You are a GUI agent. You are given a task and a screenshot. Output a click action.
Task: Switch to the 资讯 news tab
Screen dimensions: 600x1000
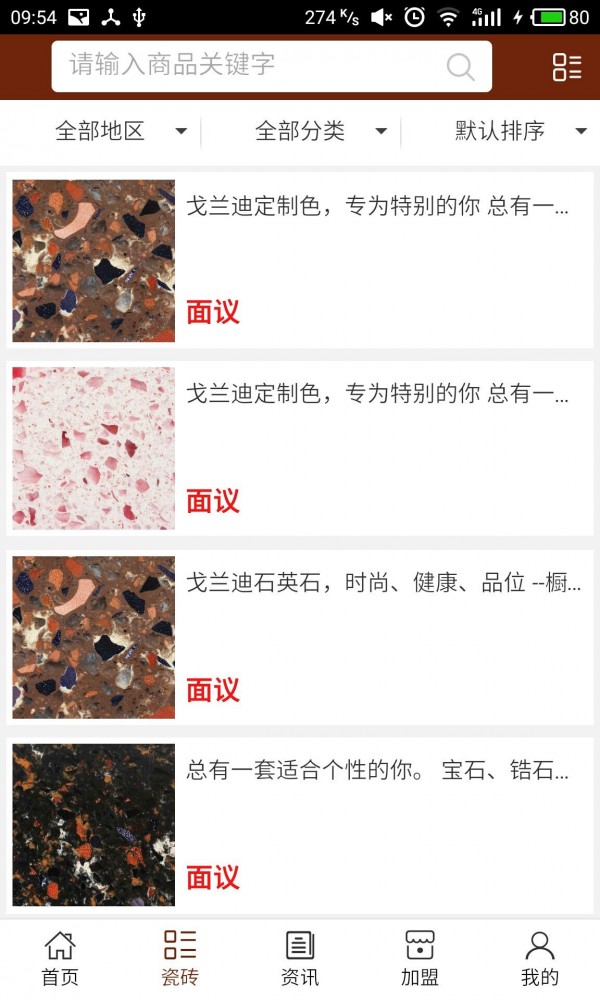(x=300, y=958)
